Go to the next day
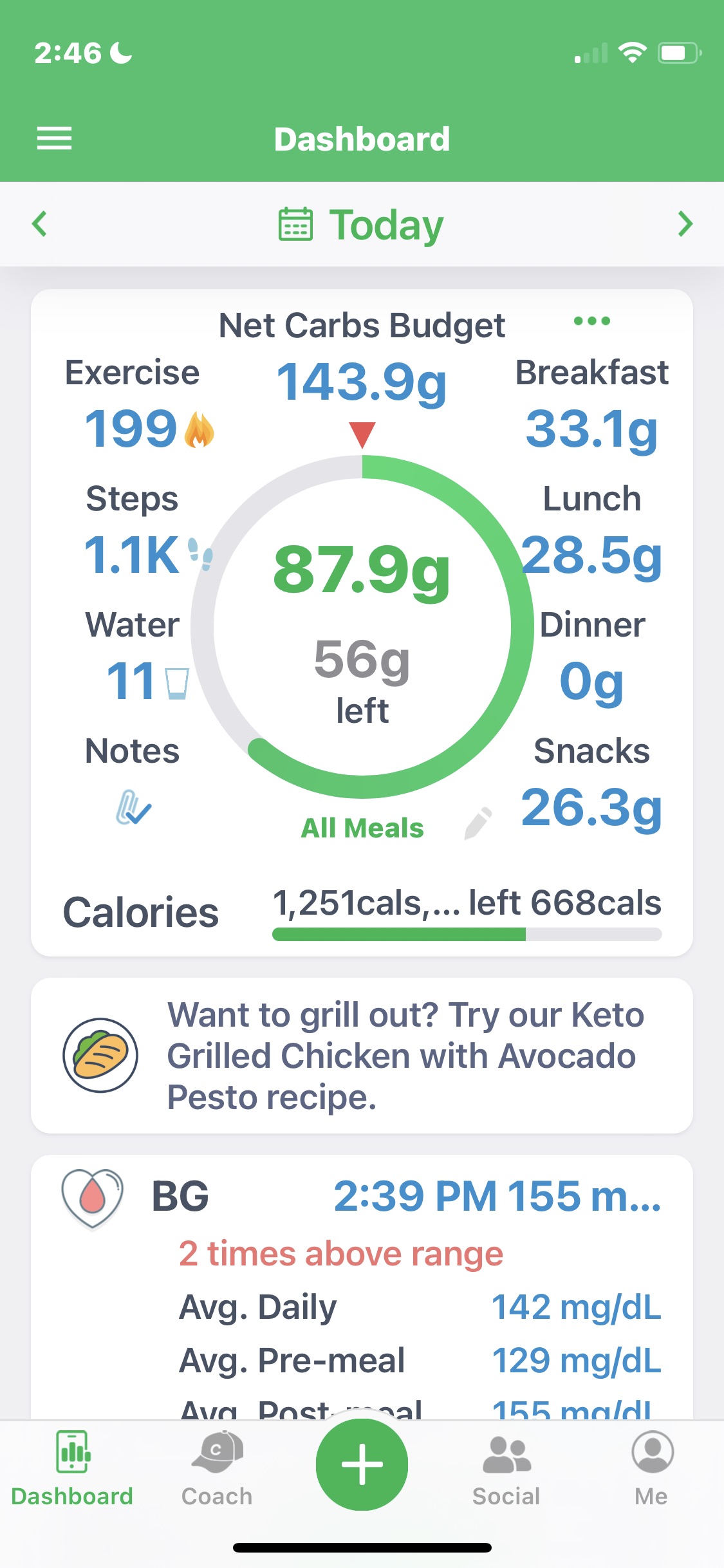This screenshot has width=724, height=1568. pos(685,224)
